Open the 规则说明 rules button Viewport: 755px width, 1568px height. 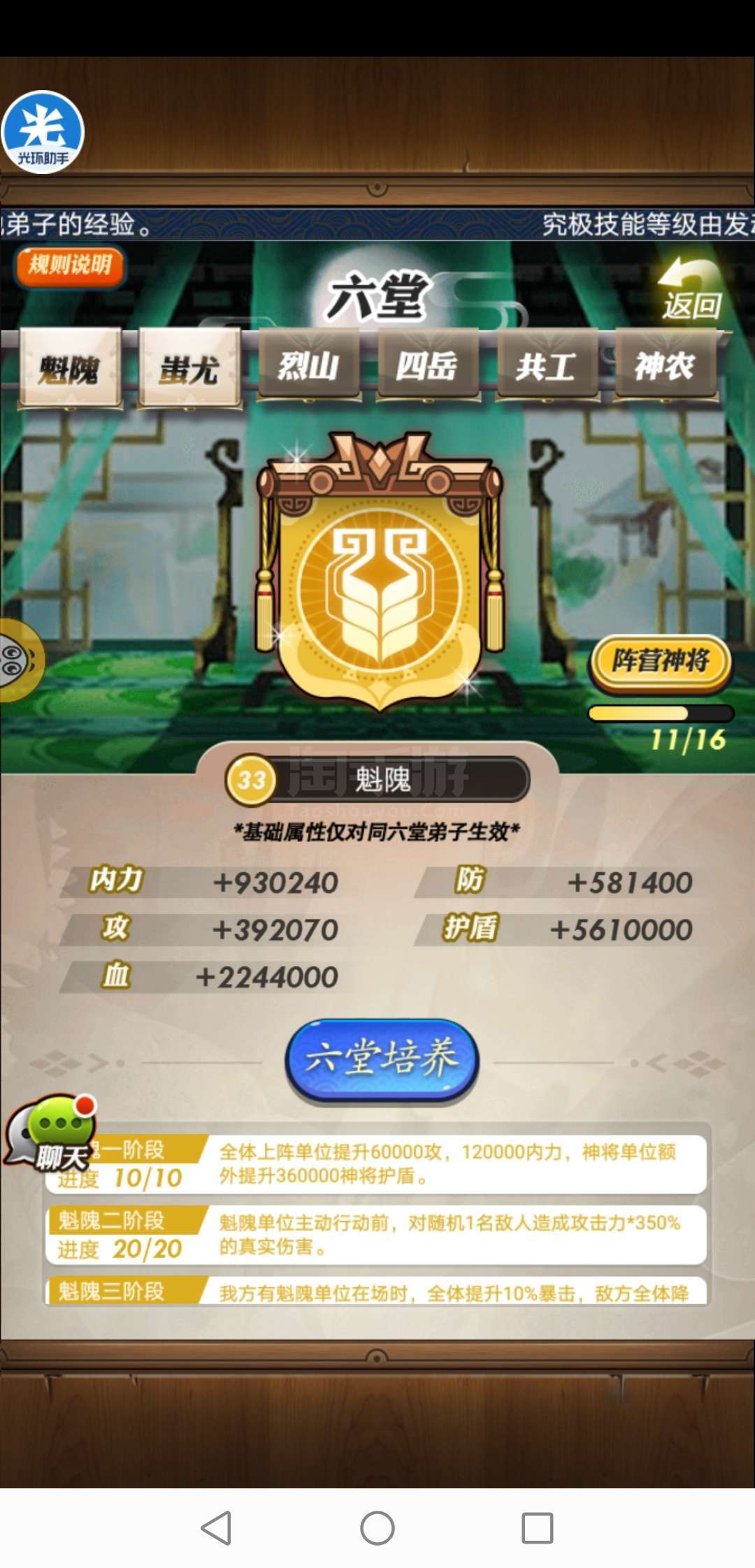(69, 266)
